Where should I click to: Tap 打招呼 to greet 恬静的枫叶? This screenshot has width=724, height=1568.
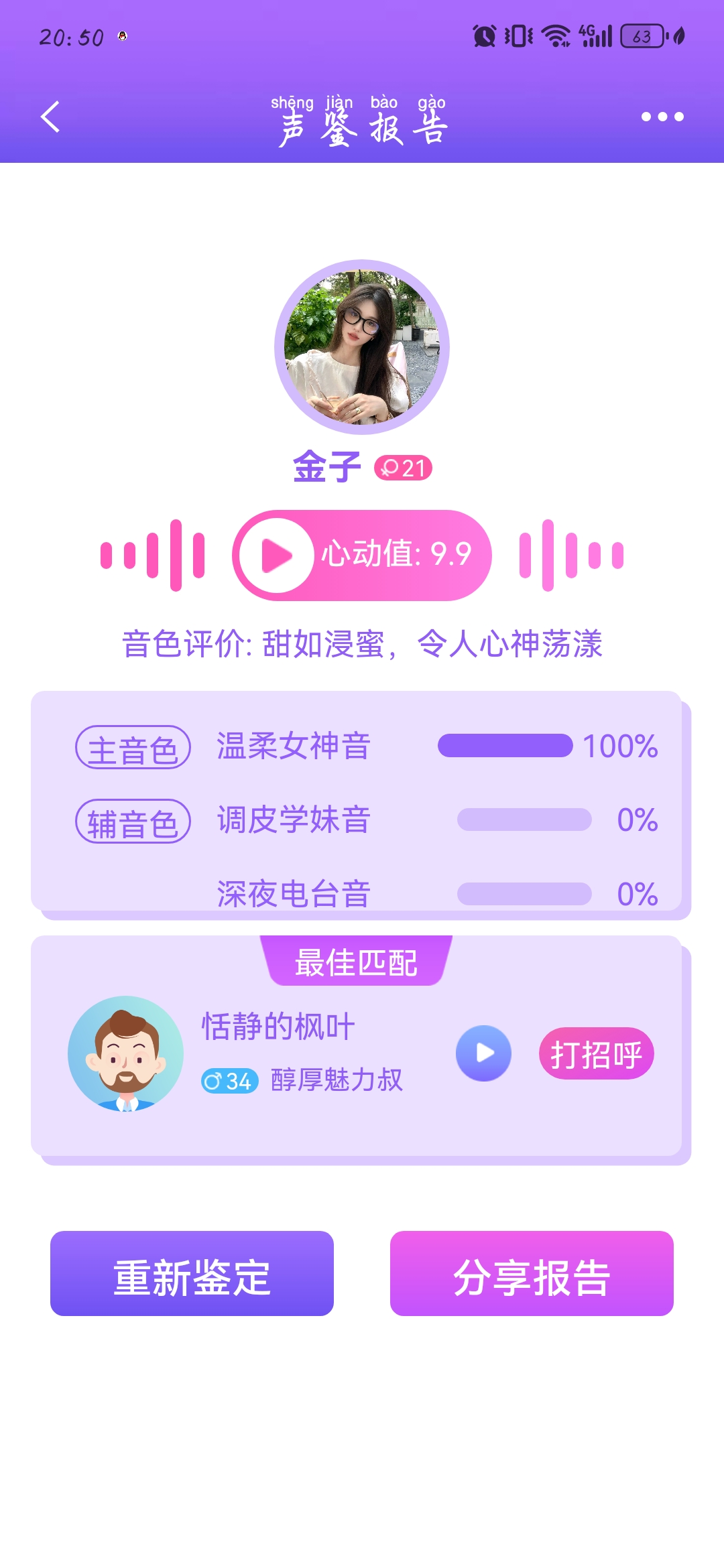coord(596,1054)
